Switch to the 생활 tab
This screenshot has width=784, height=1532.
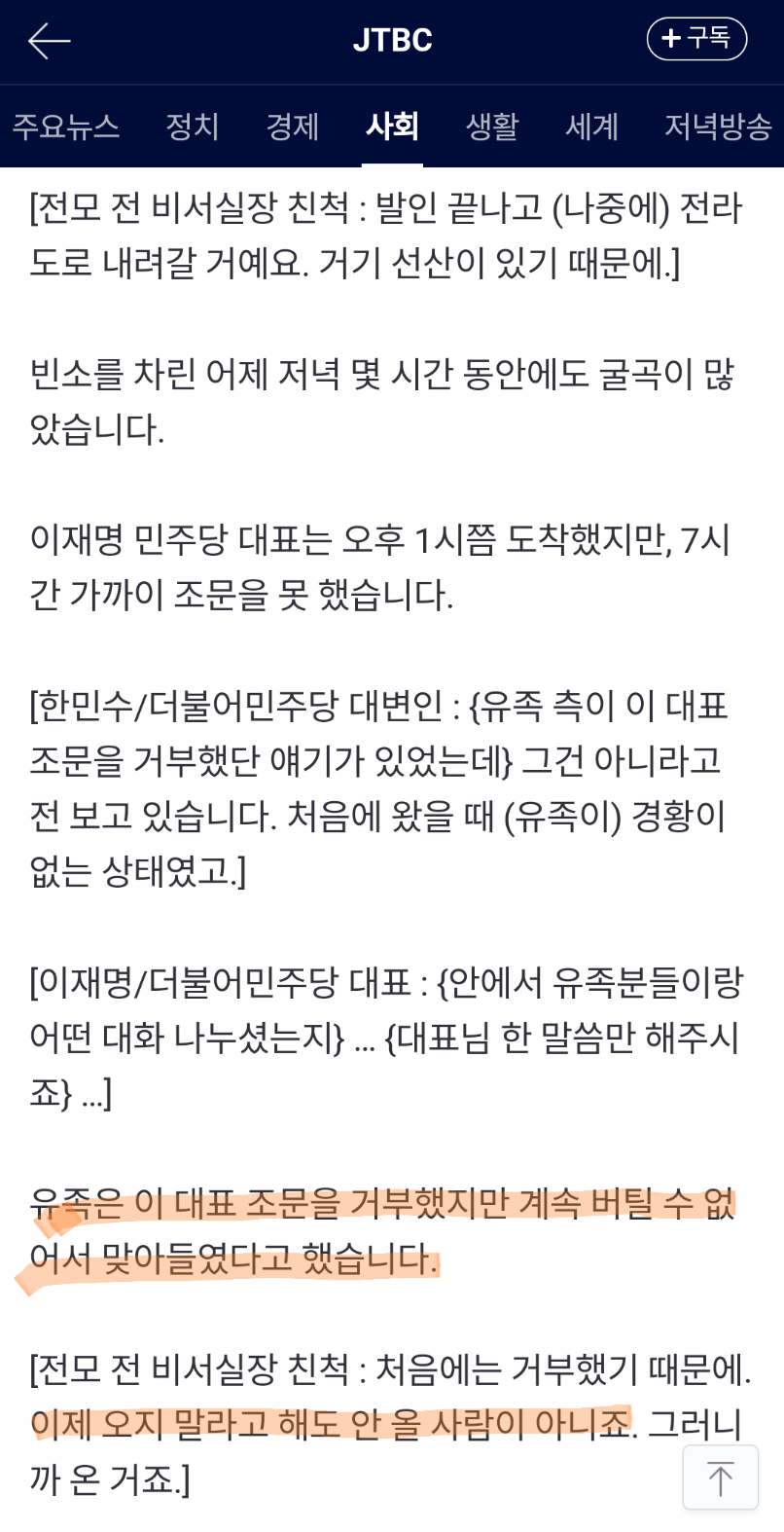[492, 127]
